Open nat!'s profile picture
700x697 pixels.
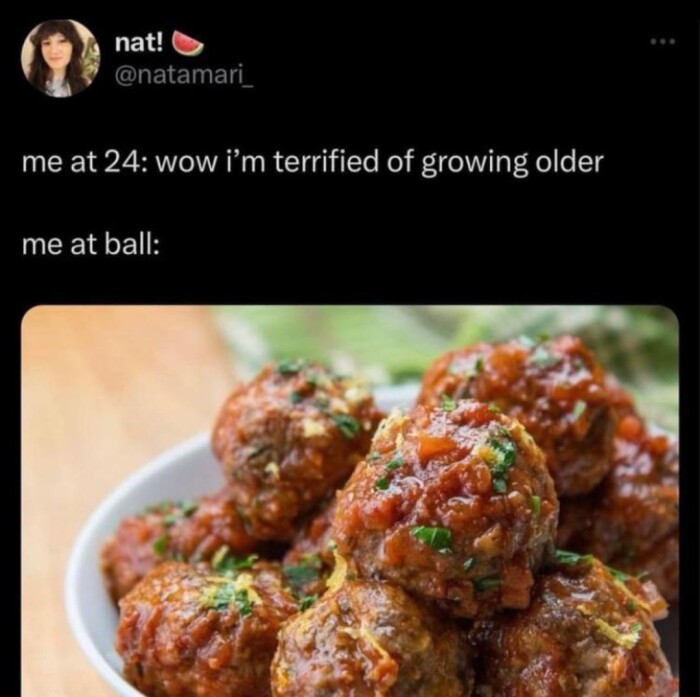coord(61,57)
